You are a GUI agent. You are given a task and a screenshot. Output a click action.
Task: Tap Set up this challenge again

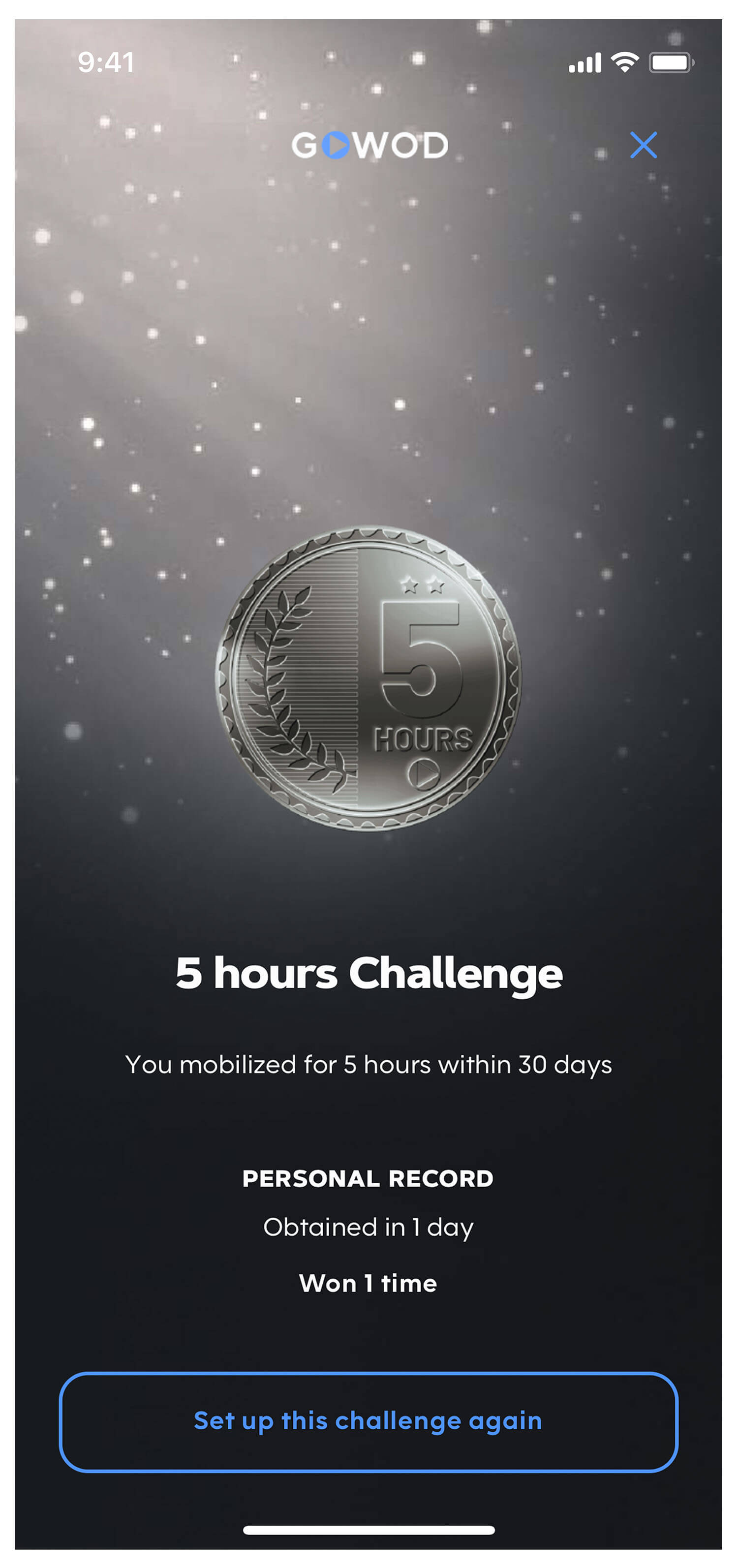[x=369, y=1422]
